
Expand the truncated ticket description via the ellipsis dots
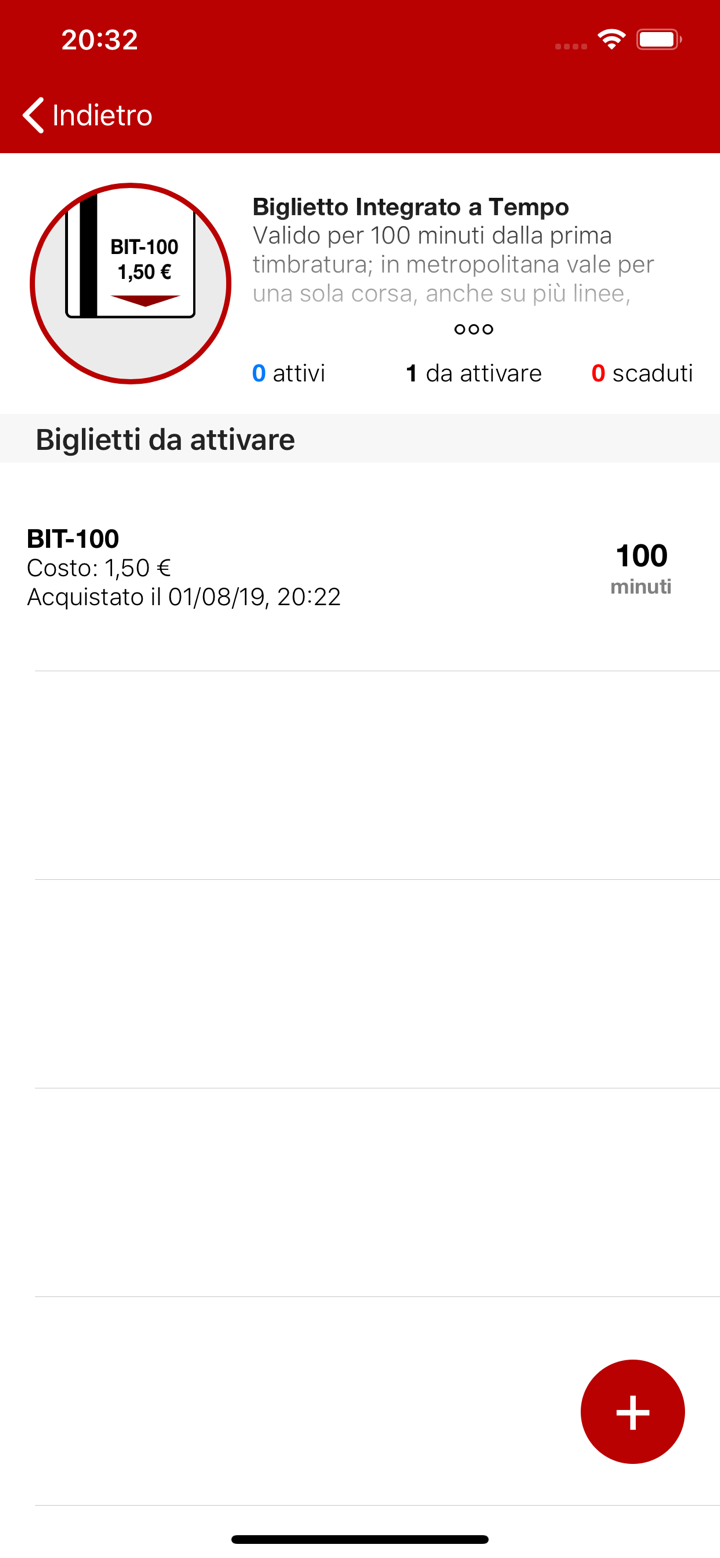pyautogui.click(x=473, y=328)
